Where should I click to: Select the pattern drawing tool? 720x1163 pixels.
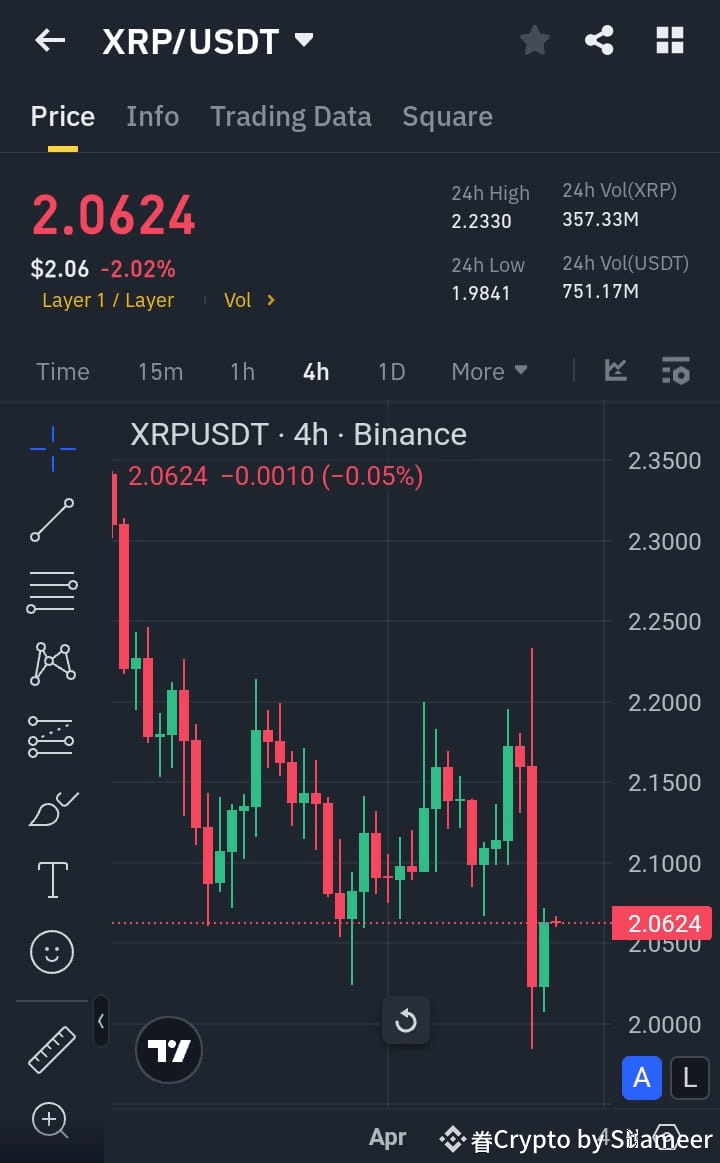(51, 664)
